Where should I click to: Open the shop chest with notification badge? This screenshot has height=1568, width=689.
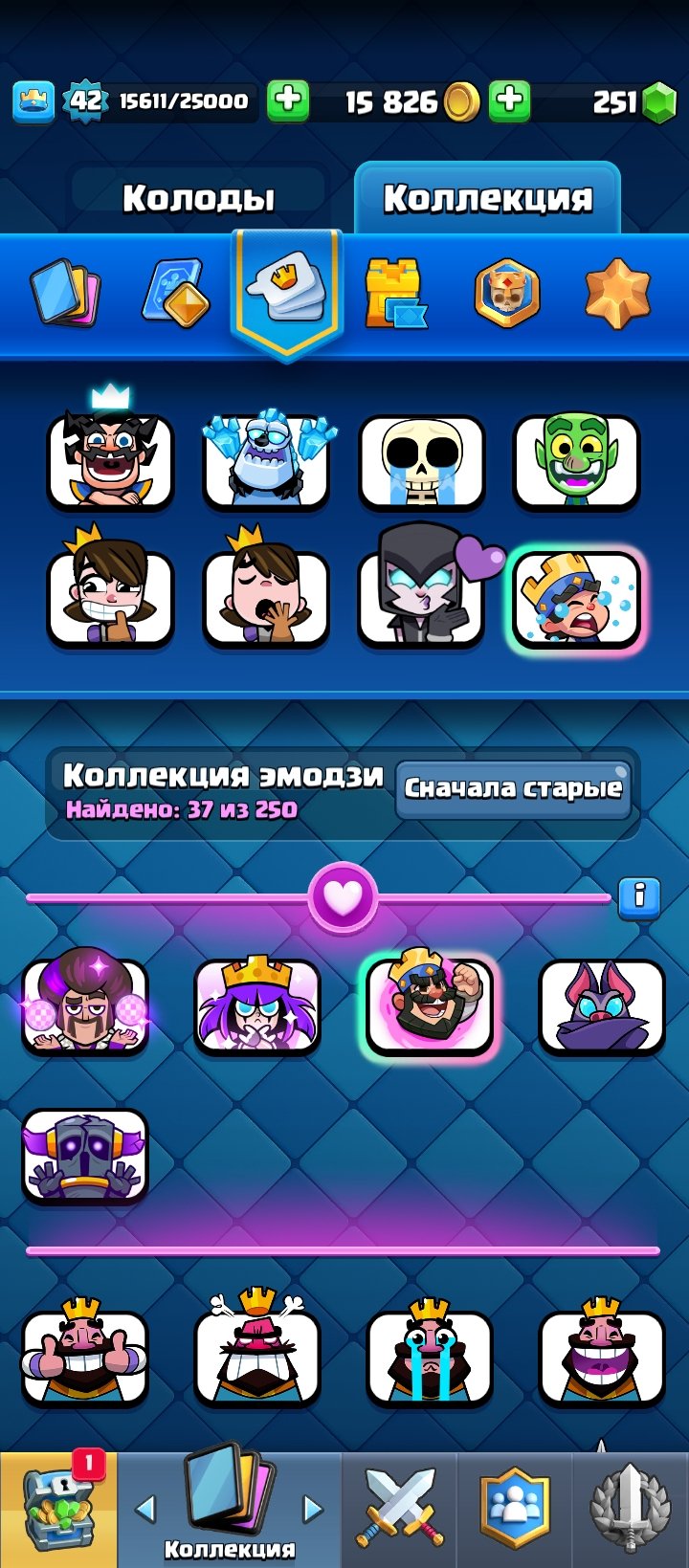(57, 1510)
